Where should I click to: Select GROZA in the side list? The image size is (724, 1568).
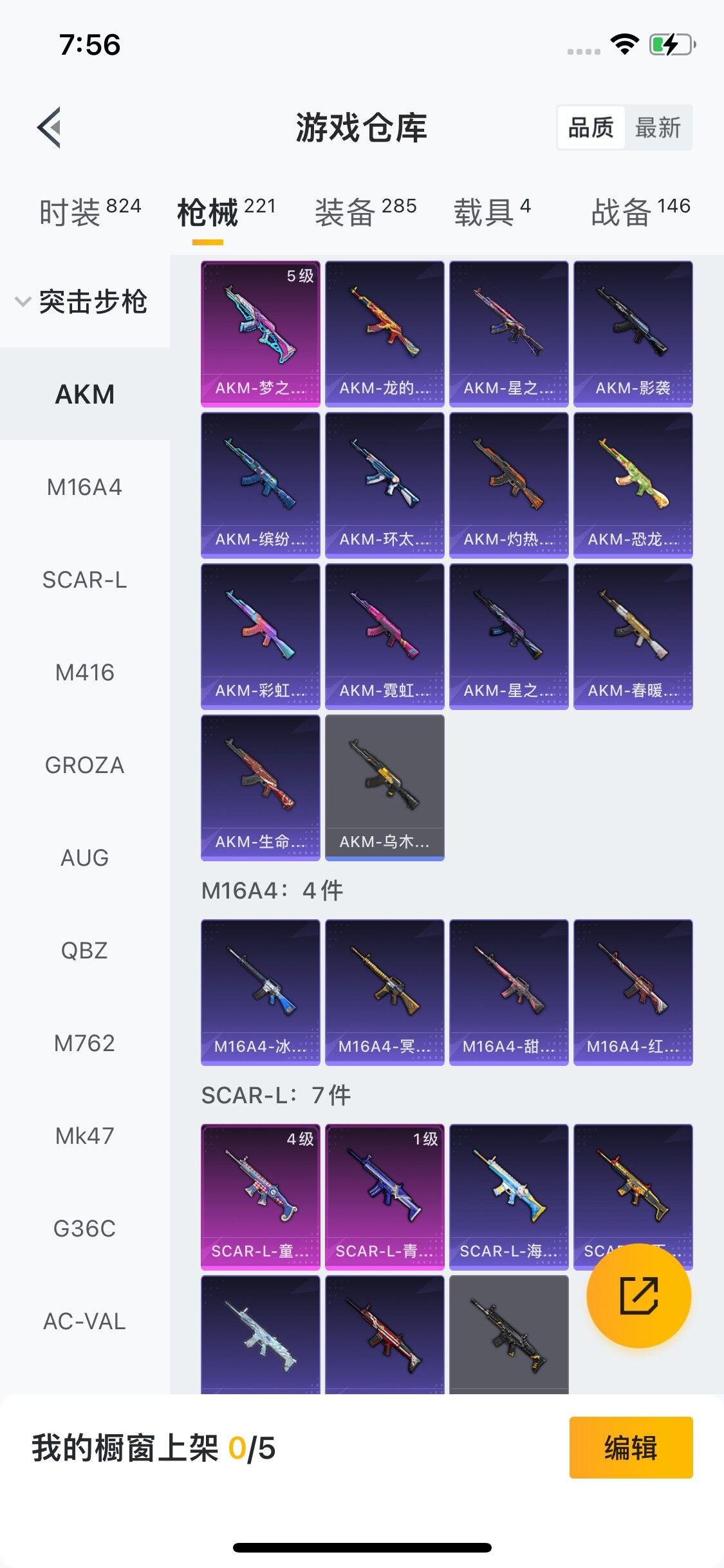coord(84,765)
